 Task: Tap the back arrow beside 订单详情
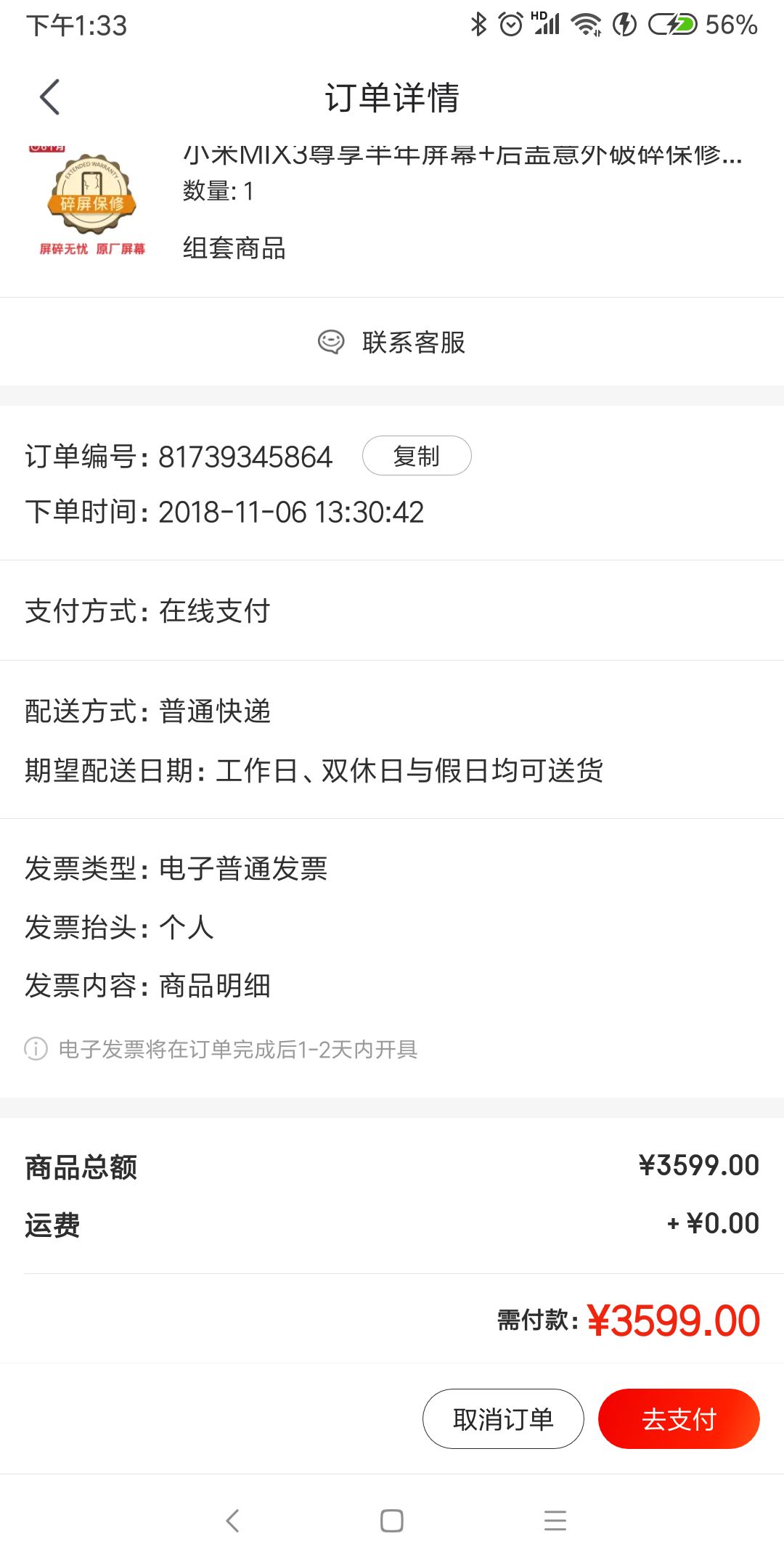point(49,97)
